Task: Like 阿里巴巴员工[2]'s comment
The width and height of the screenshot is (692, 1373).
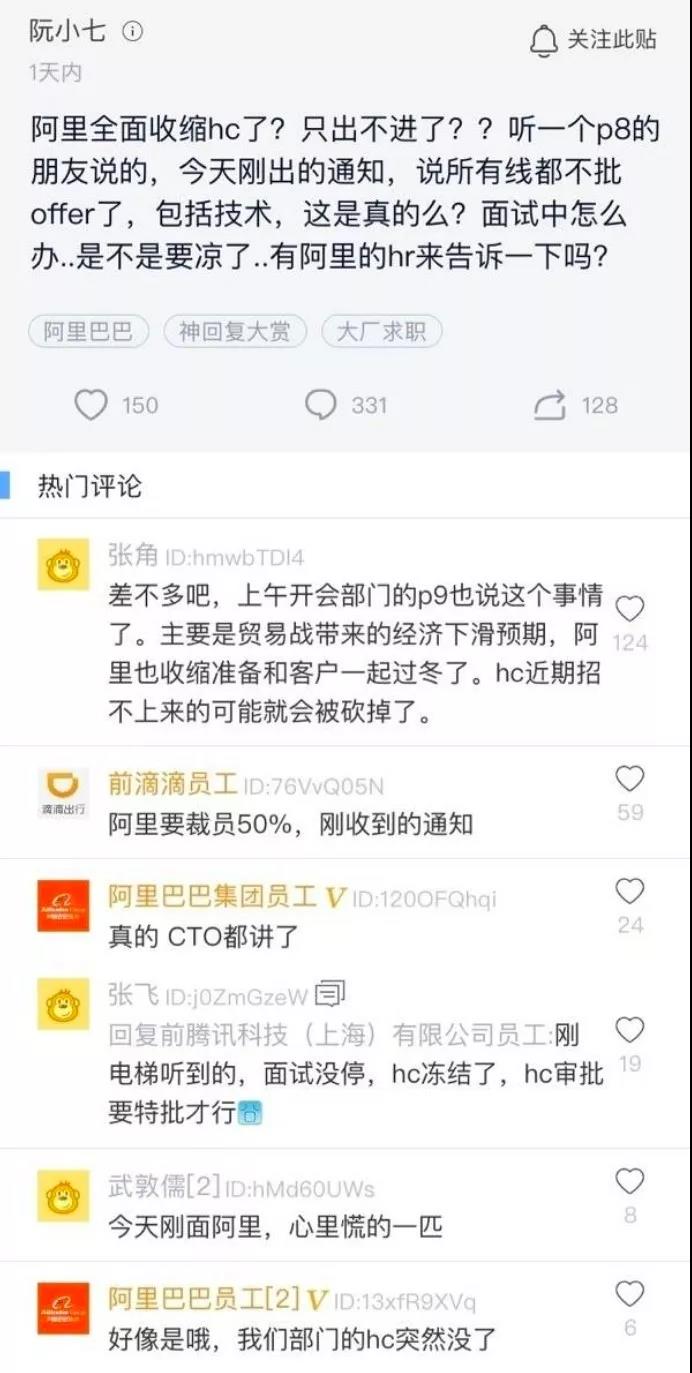Action: pos(630,1294)
